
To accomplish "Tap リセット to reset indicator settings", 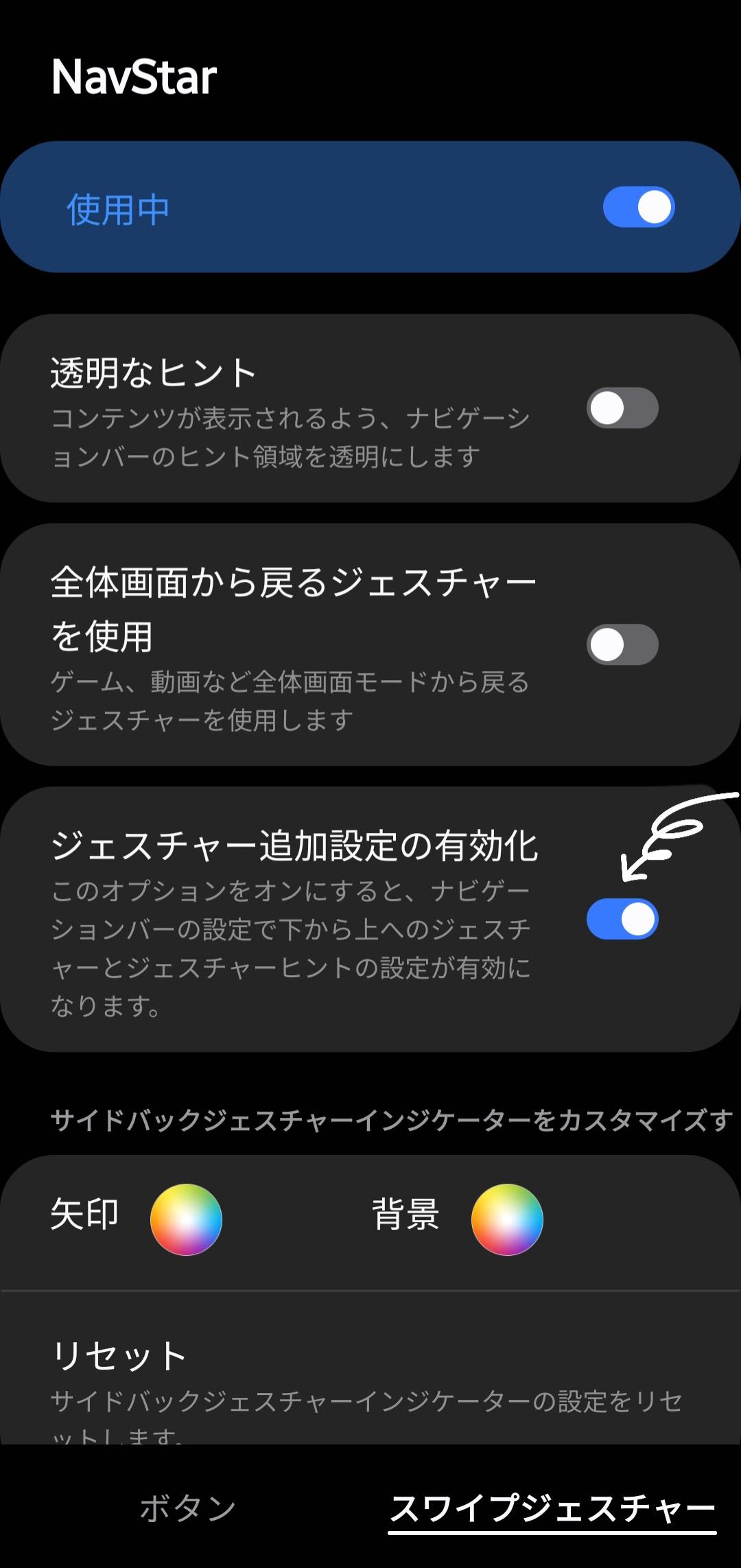I will point(120,1355).
